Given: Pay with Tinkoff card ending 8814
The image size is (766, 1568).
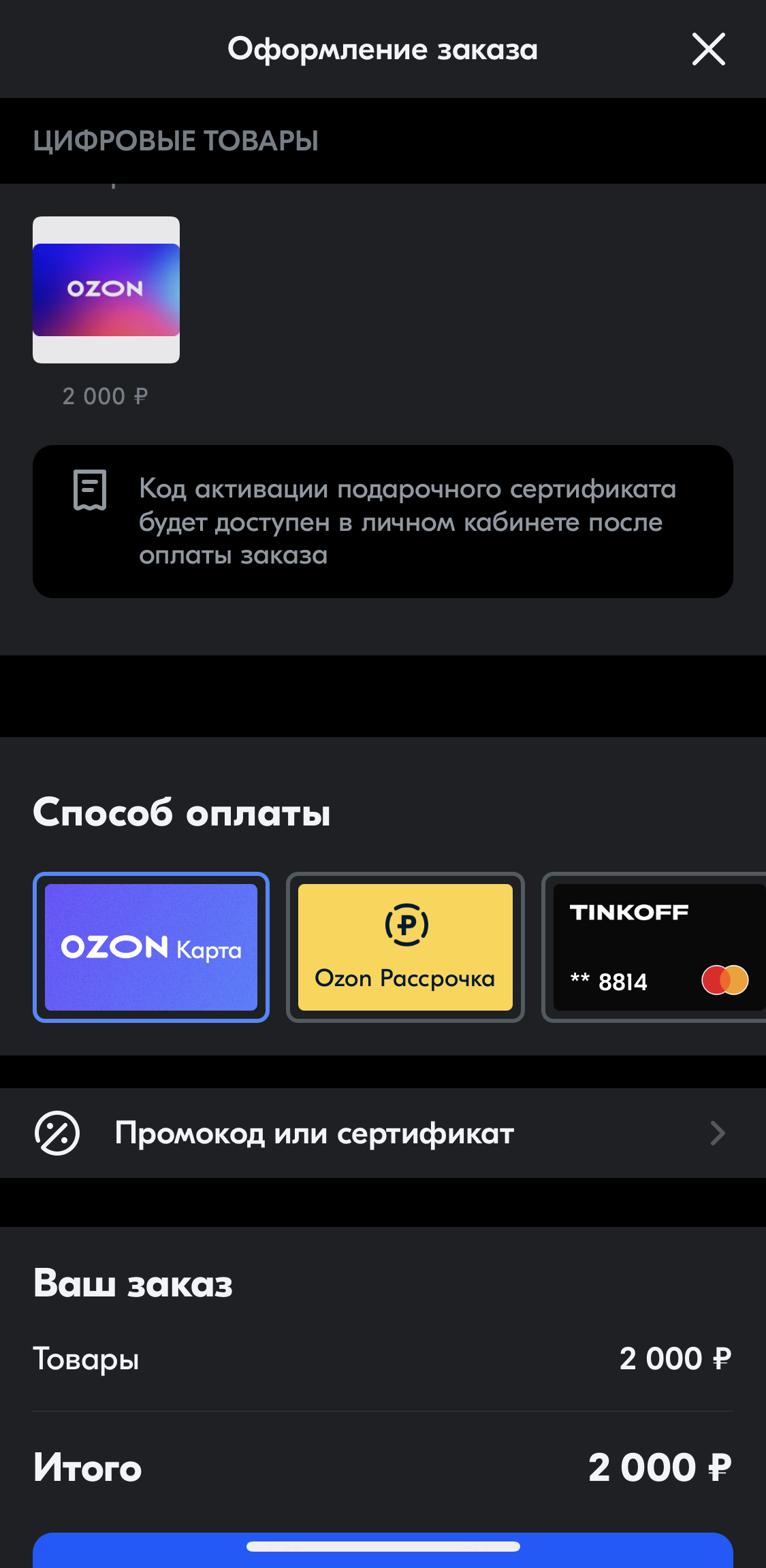Looking at the screenshot, I should tap(654, 947).
